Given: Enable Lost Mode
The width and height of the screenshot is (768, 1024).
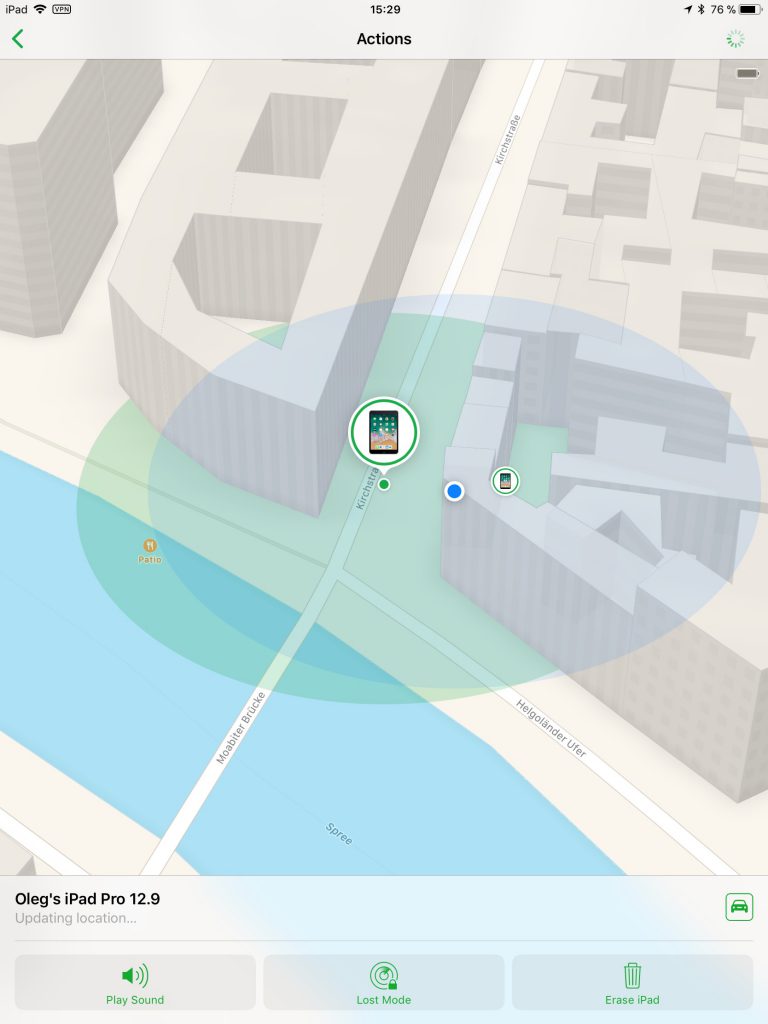Looking at the screenshot, I should coord(384,982).
